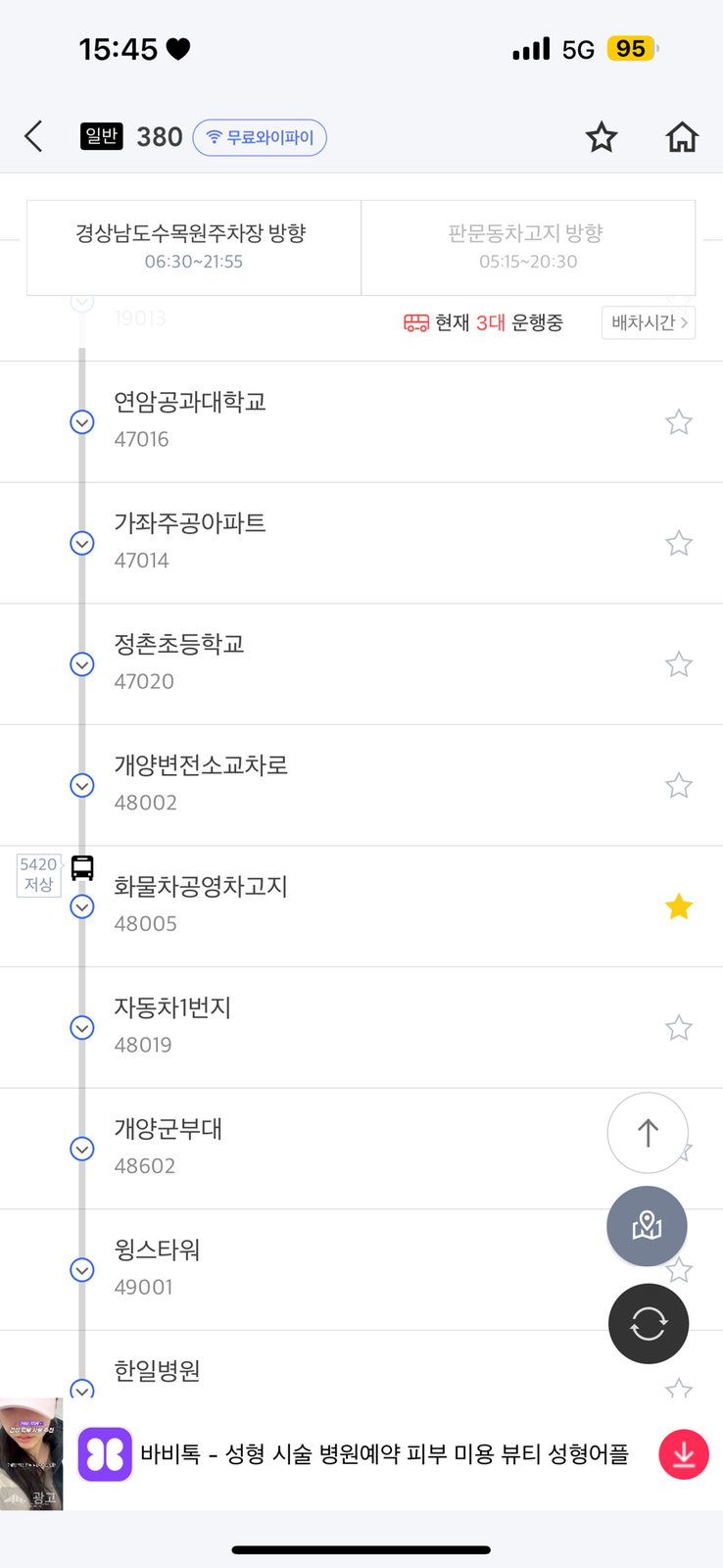The image size is (723, 1568).
Task: Remove 화물차공영차고지 from favorites
Action: click(678, 906)
